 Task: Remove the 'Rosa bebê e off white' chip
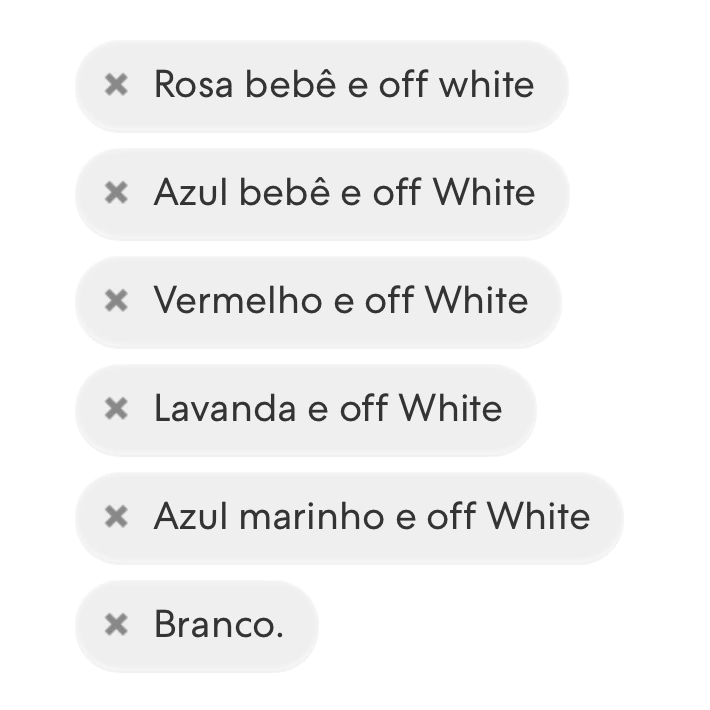click(x=116, y=85)
